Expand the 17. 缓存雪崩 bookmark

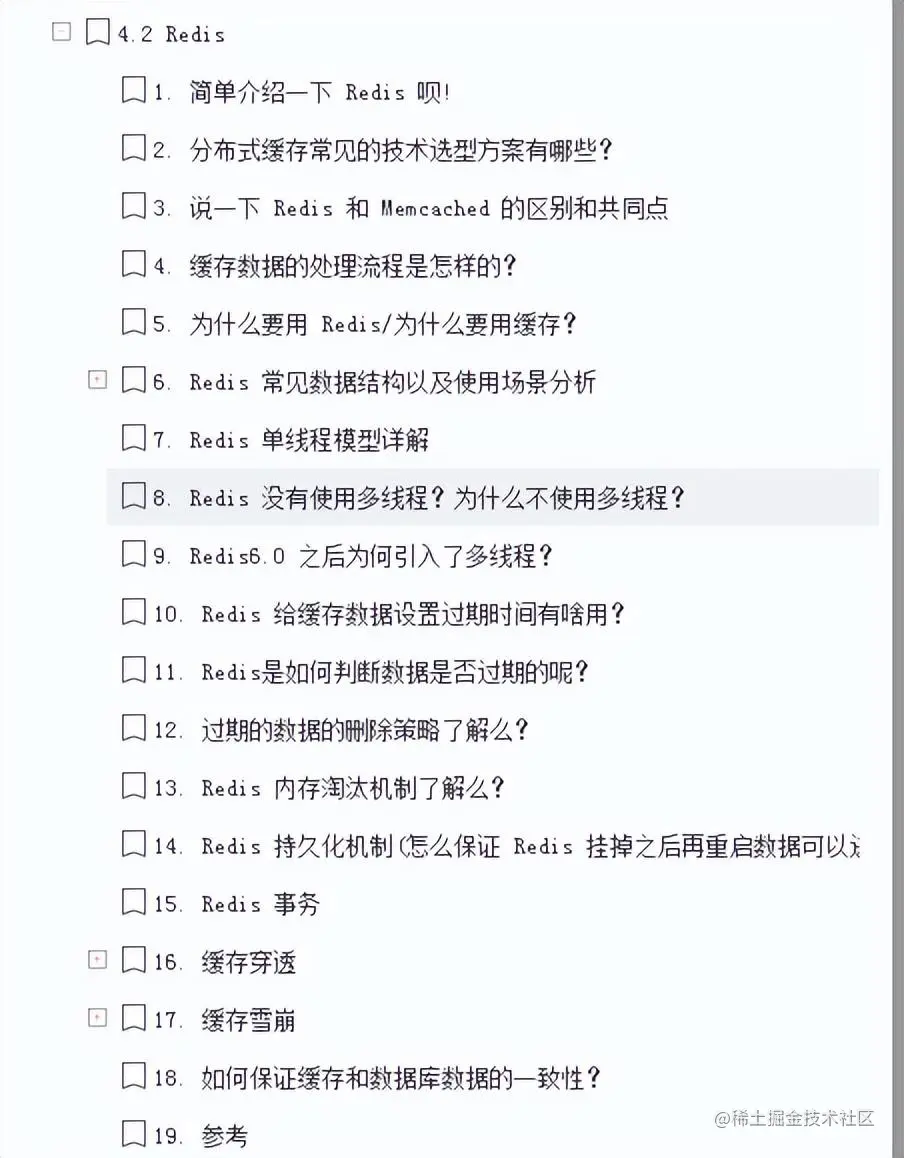97,1018
